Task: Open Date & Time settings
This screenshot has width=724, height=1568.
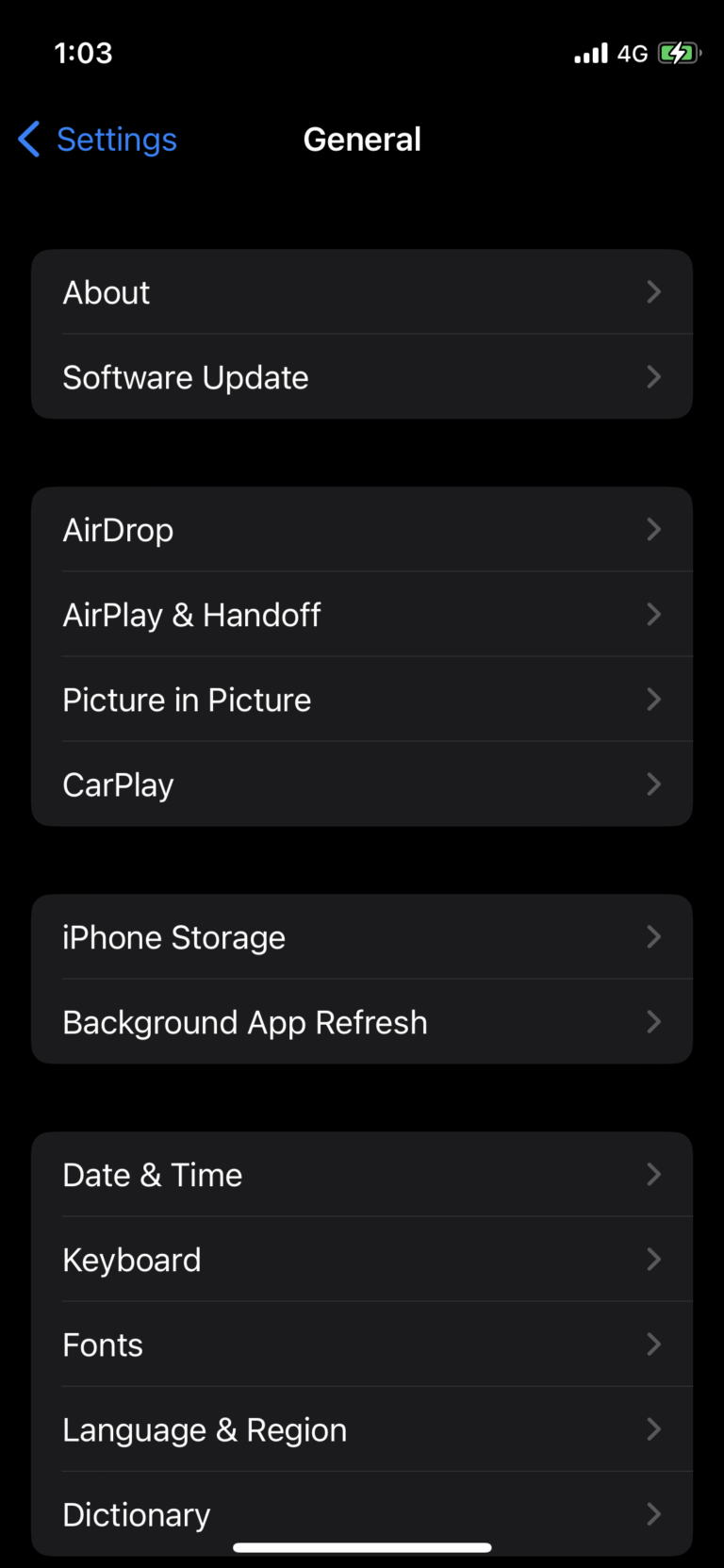Action: click(x=362, y=1174)
